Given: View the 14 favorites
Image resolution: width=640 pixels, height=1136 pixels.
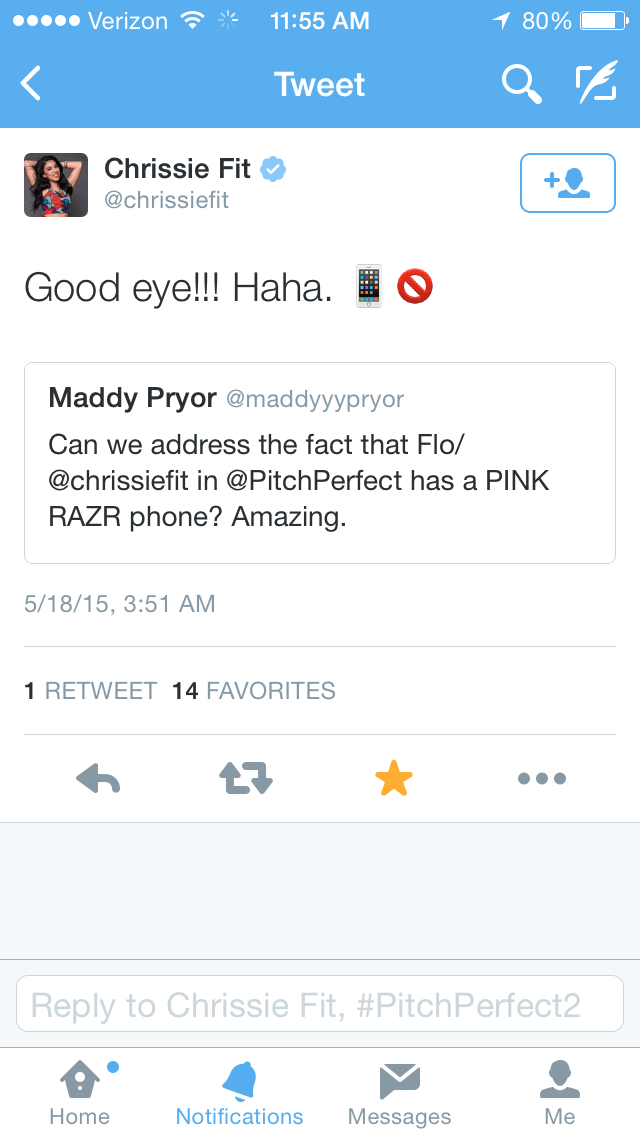Looking at the screenshot, I should pos(253,690).
